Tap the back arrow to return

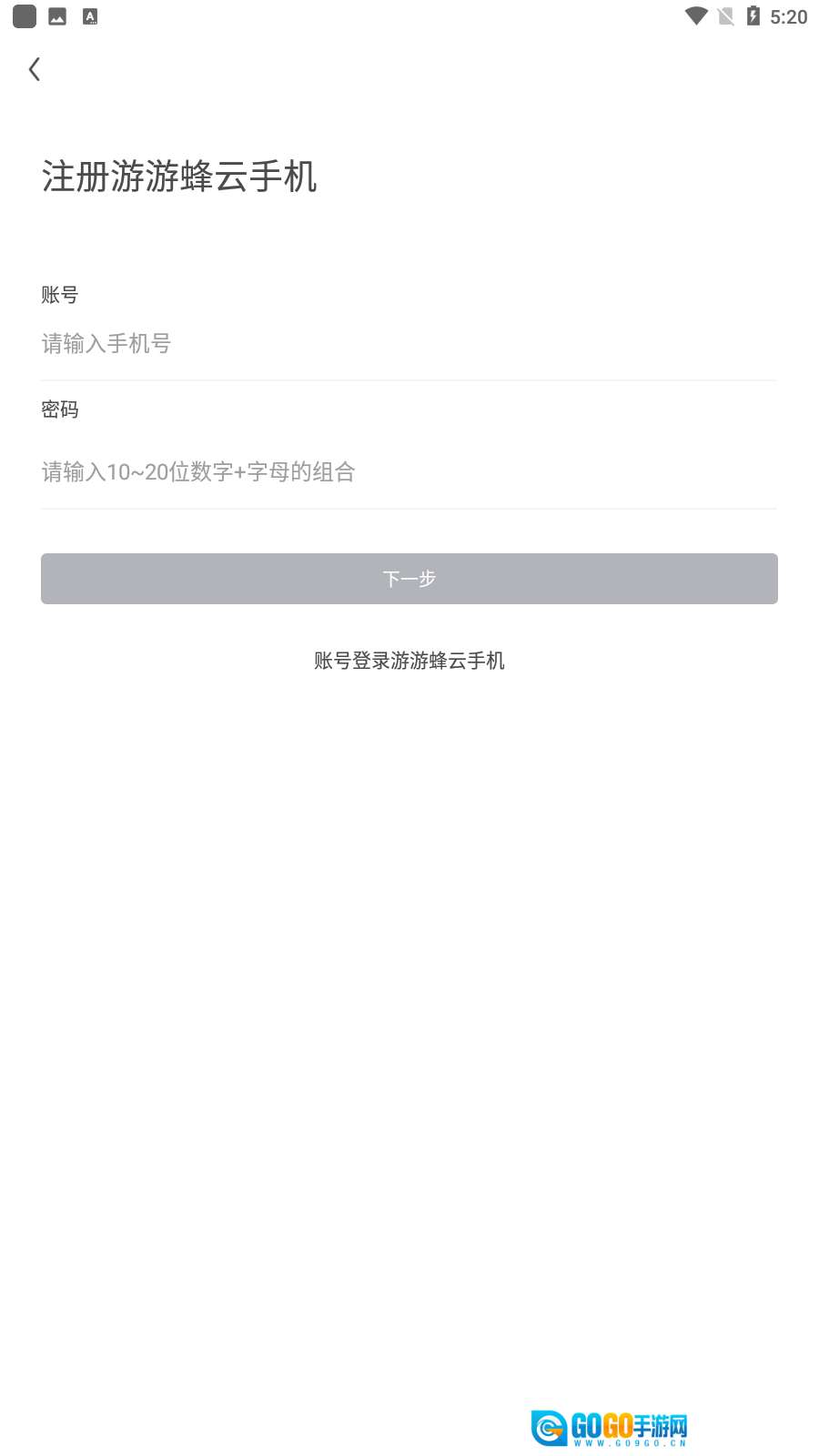pos(35,69)
